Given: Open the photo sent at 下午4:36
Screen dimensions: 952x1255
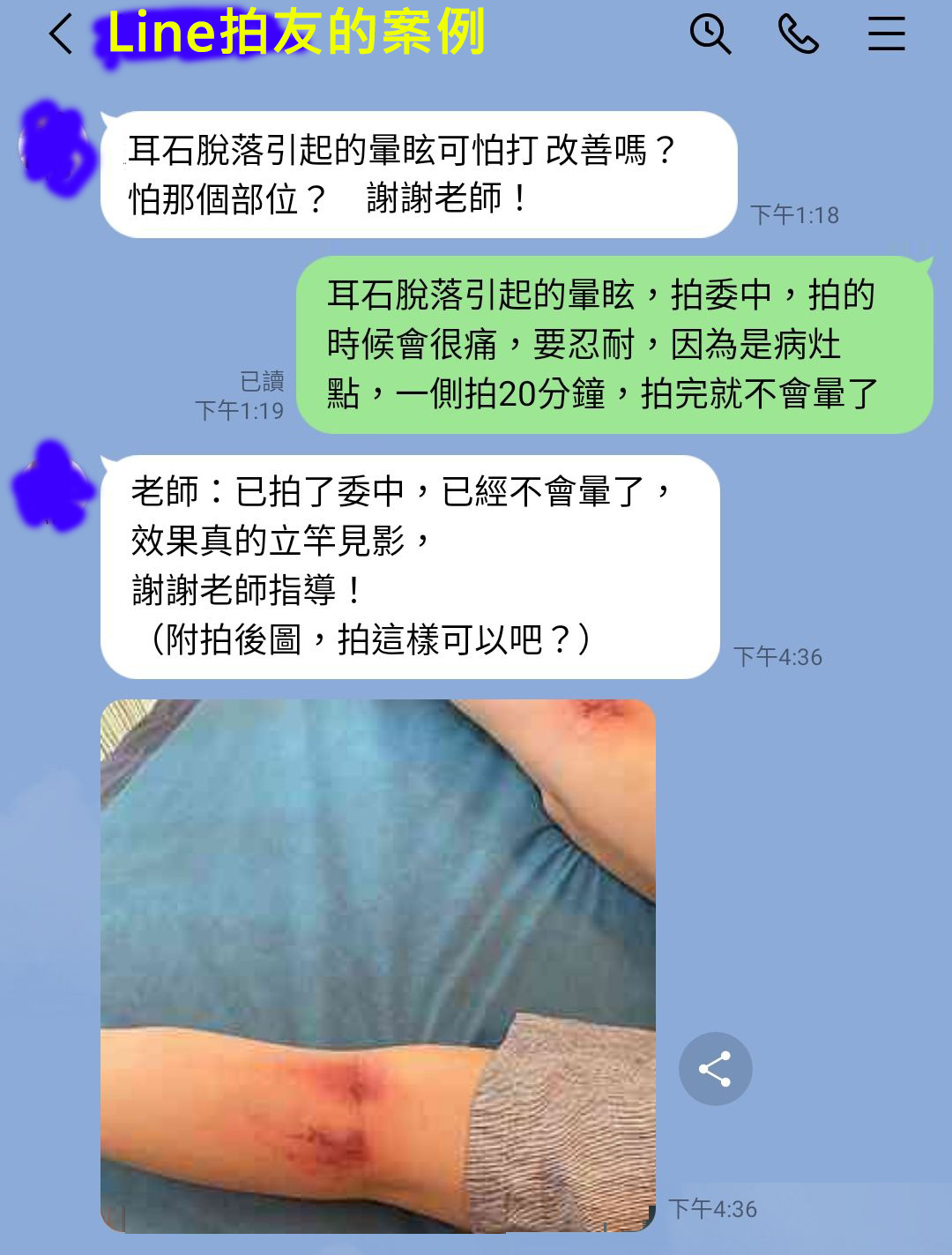Looking at the screenshot, I should tap(377, 965).
